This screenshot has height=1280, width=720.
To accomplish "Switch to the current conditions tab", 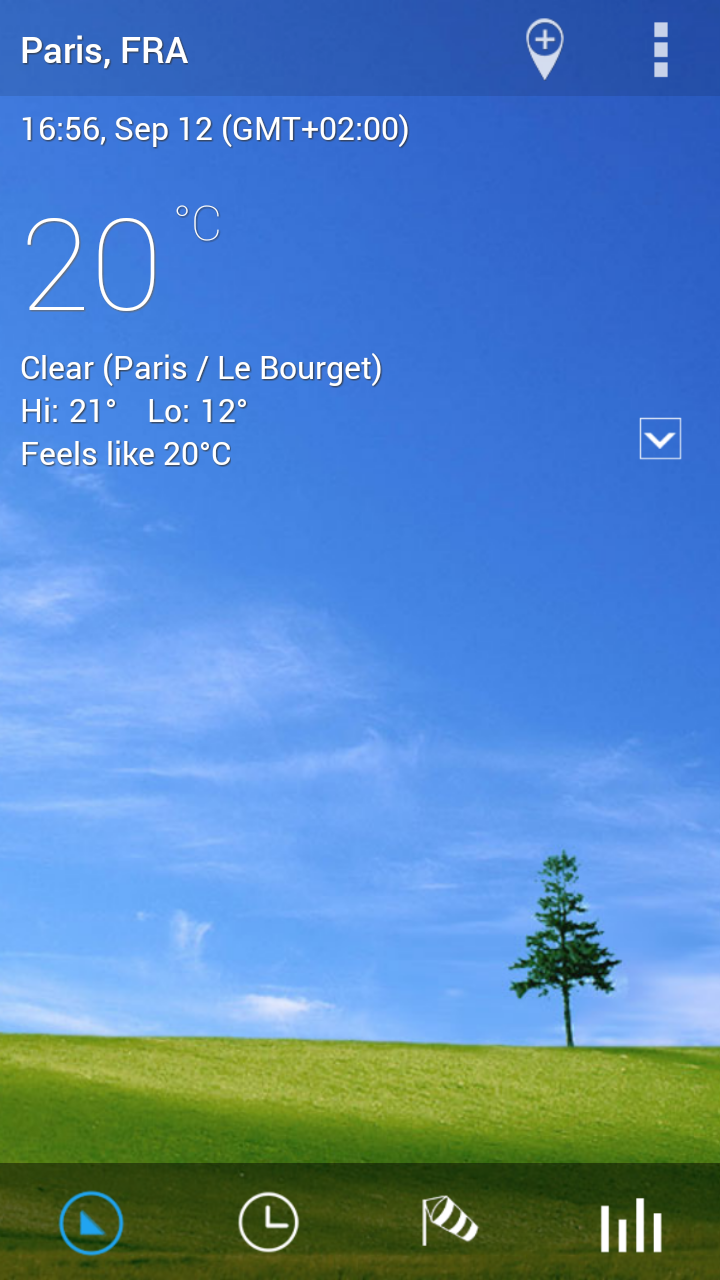I will pos(91,1222).
